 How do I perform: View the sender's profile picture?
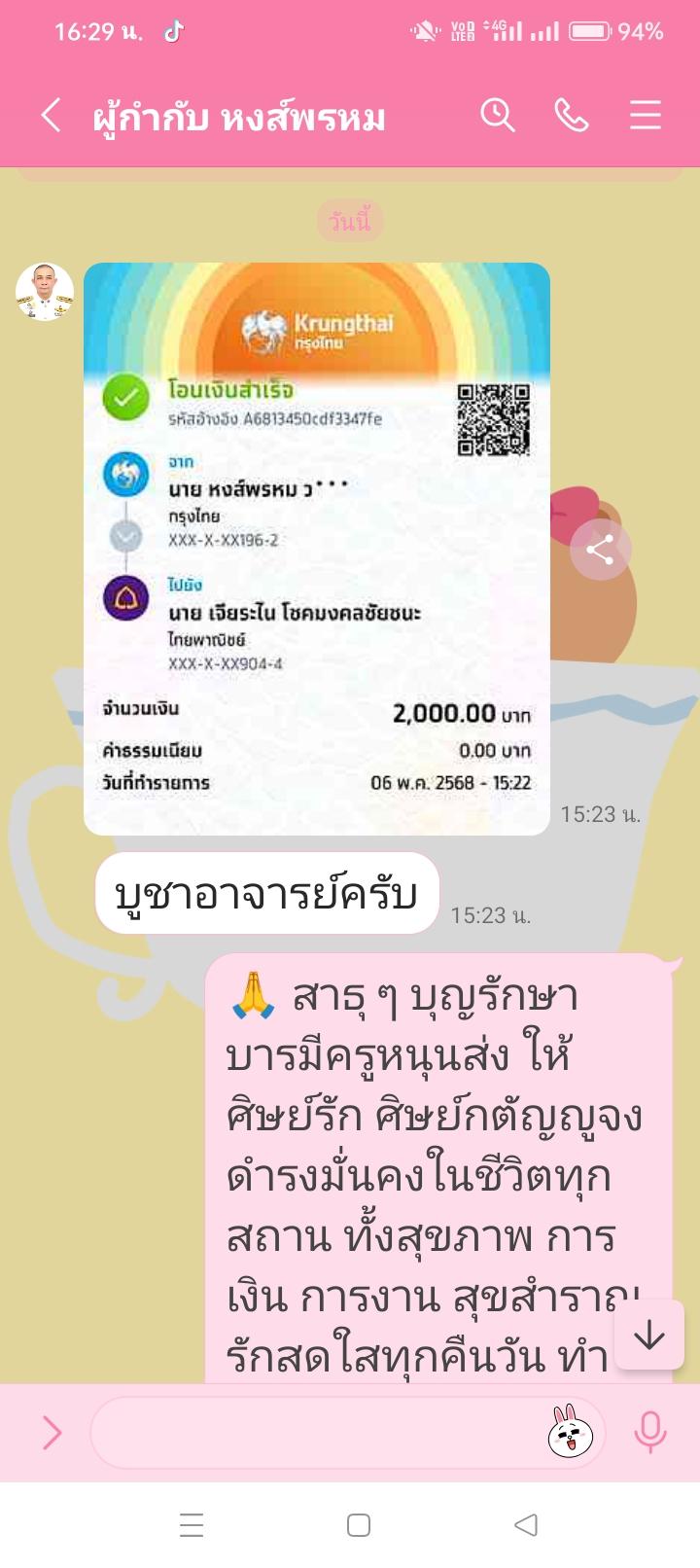pyautogui.click(x=45, y=292)
